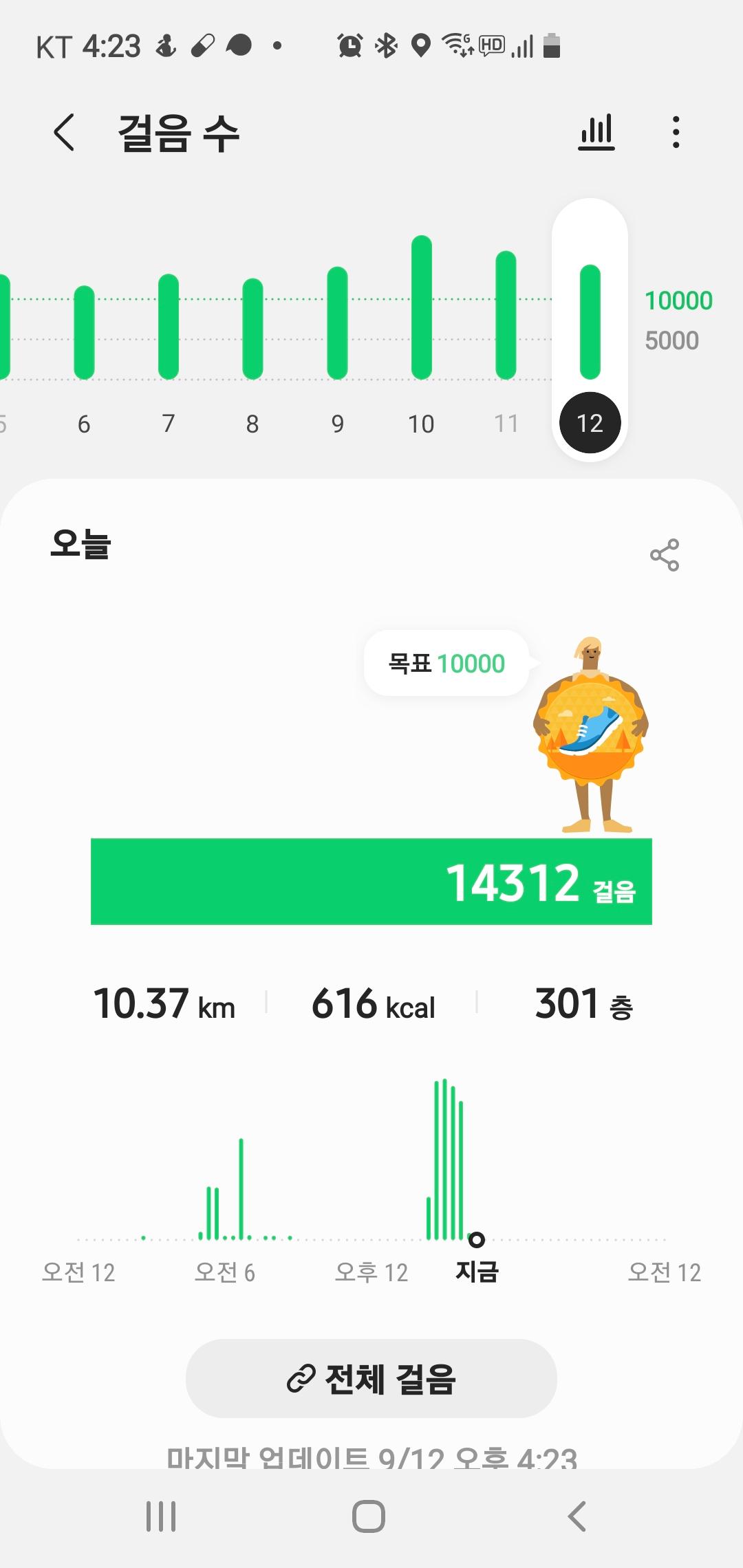Select day 6 bar in the chart
The height and width of the screenshot is (1568, 743).
click(x=84, y=333)
